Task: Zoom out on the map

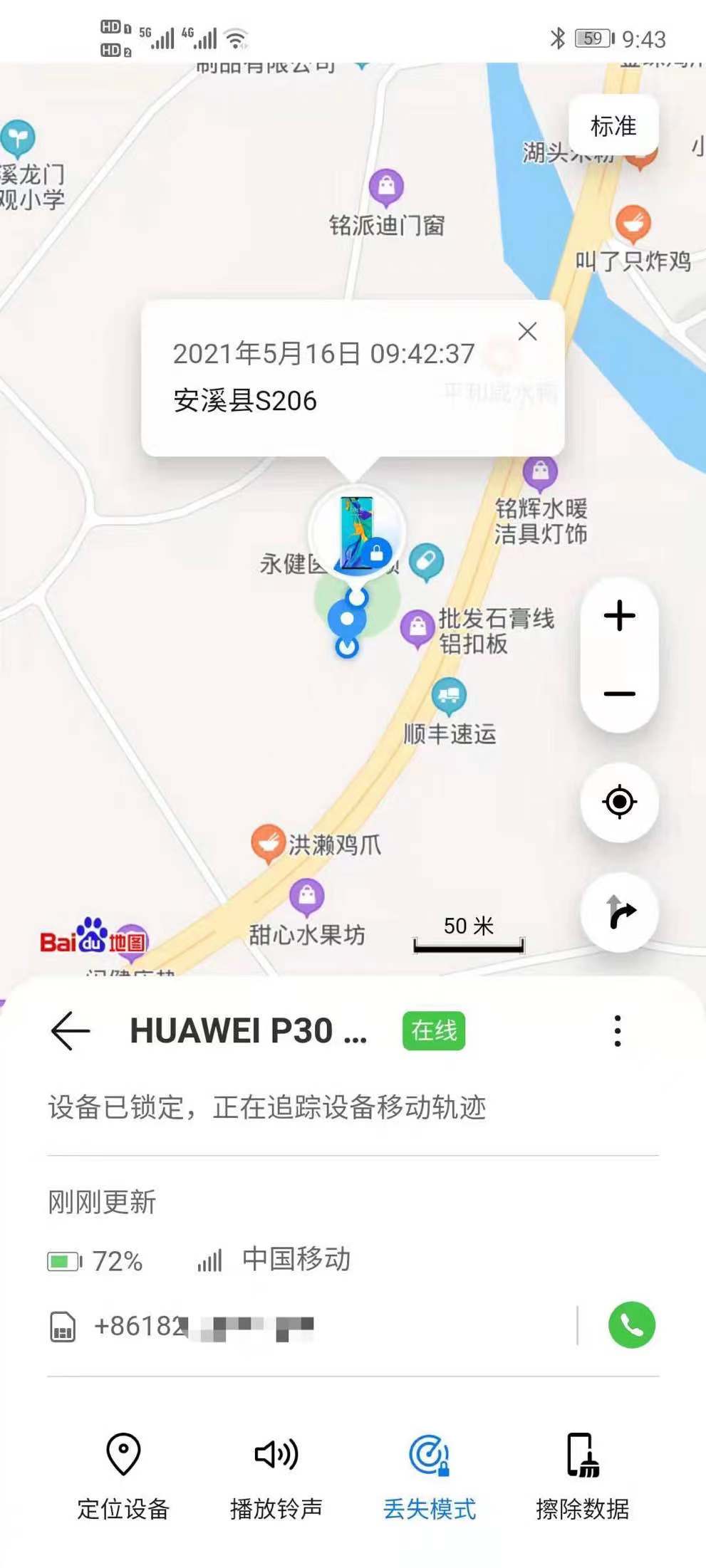Action: click(619, 692)
